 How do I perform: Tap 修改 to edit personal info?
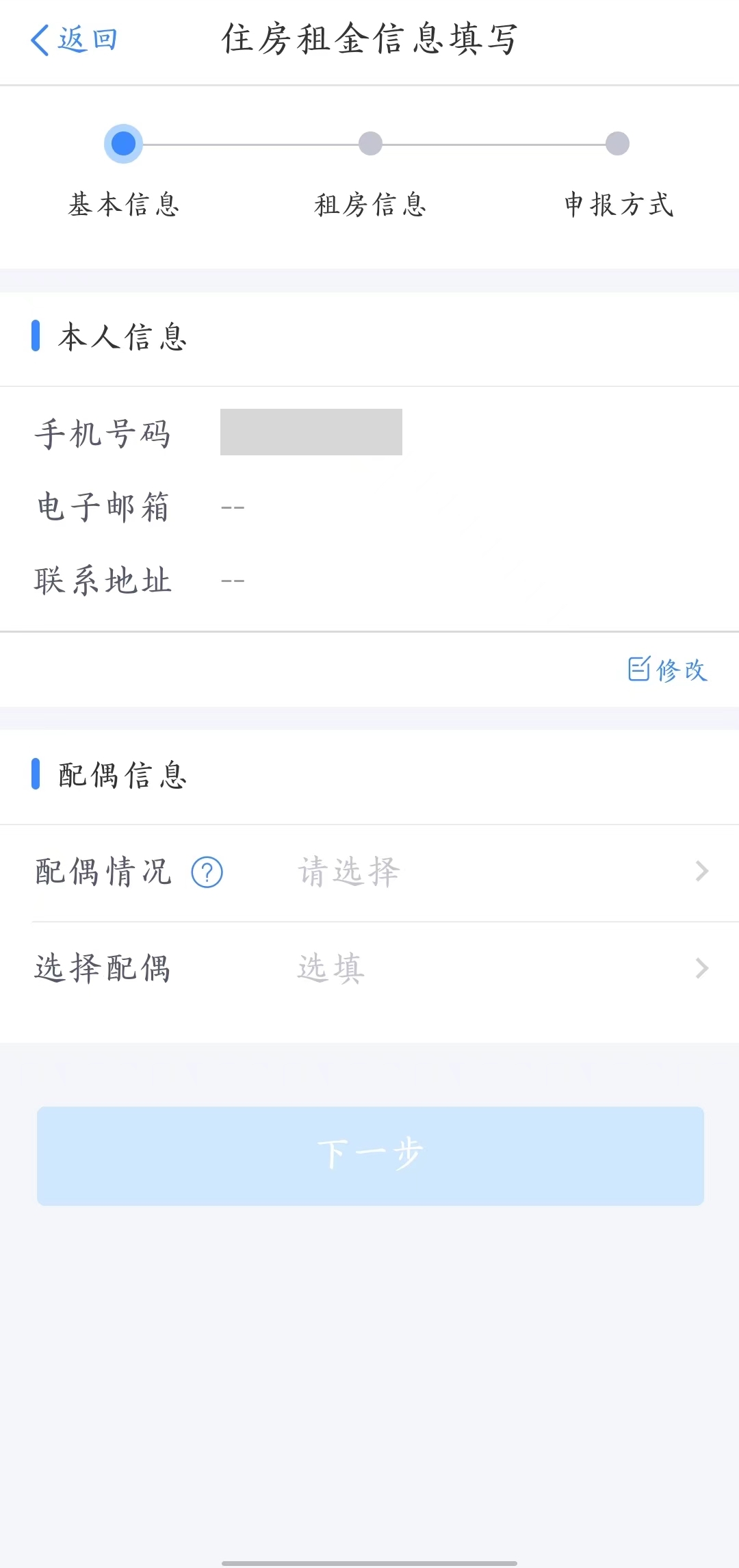pyautogui.click(x=668, y=670)
